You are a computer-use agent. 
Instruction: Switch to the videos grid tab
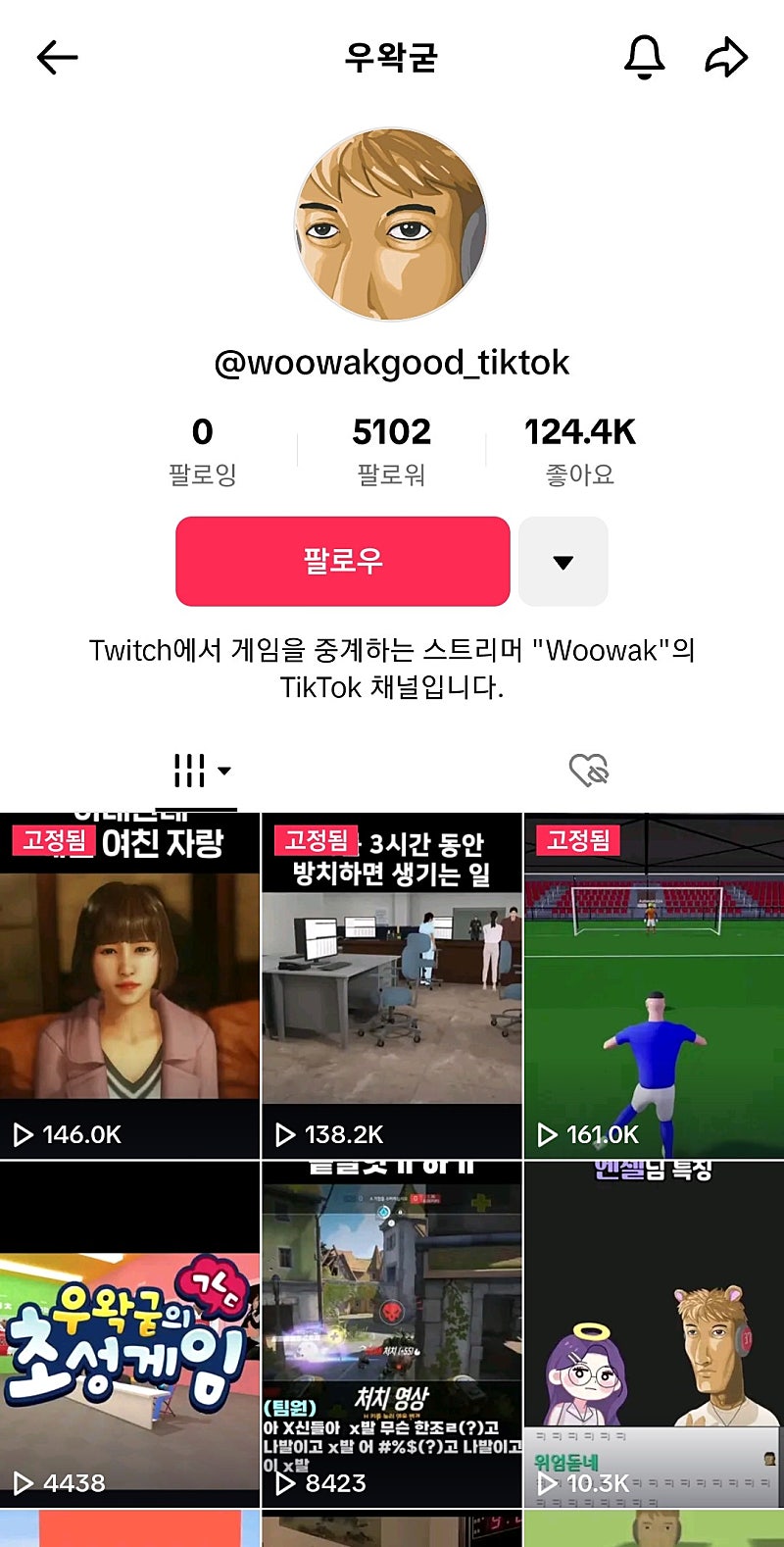[x=202, y=771]
